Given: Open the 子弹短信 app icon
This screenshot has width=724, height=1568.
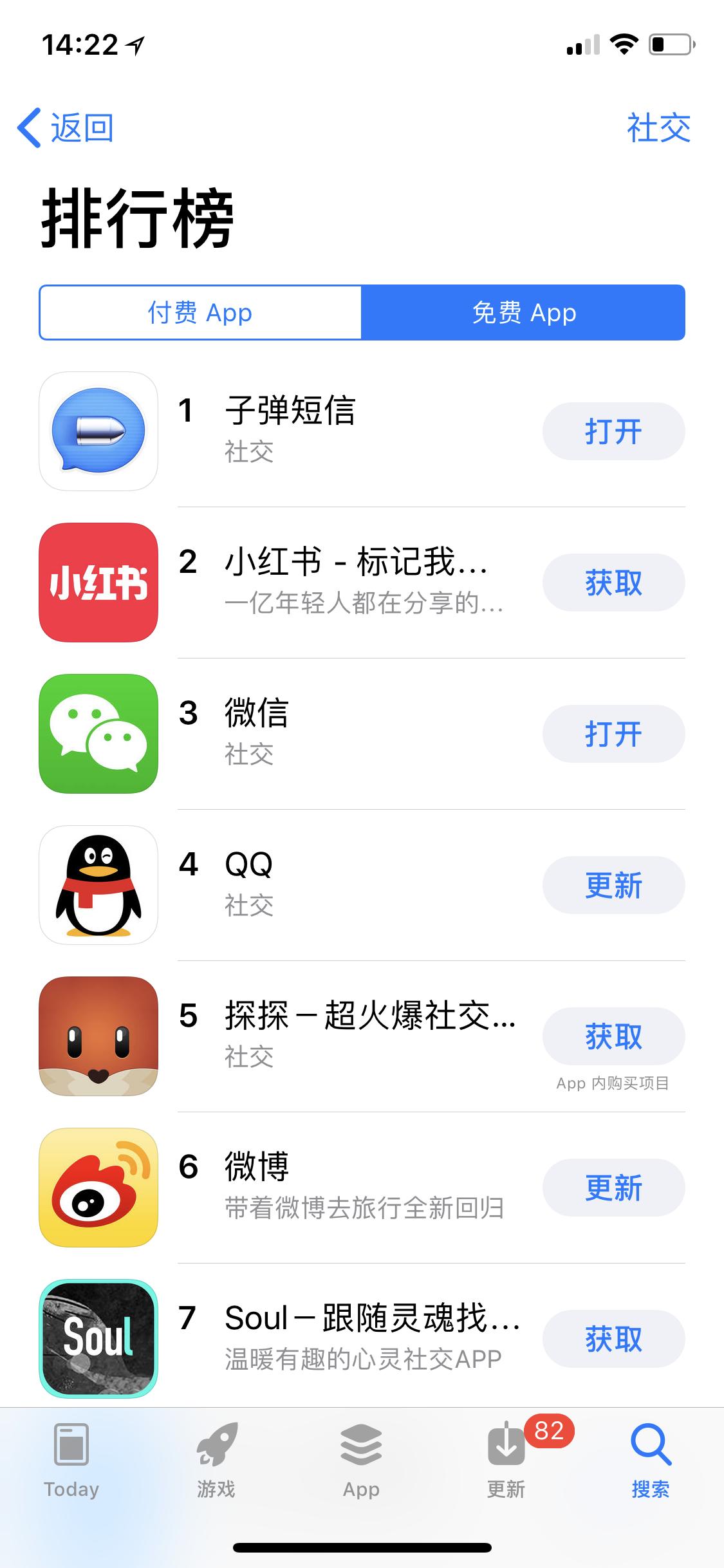Looking at the screenshot, I should (x=97, y=431).
